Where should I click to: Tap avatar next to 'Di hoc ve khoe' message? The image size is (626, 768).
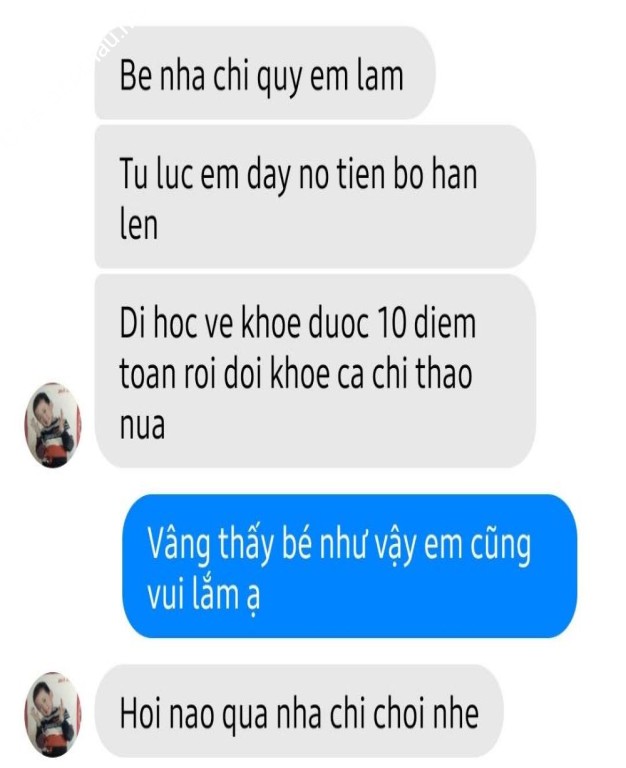pos(52,423)
